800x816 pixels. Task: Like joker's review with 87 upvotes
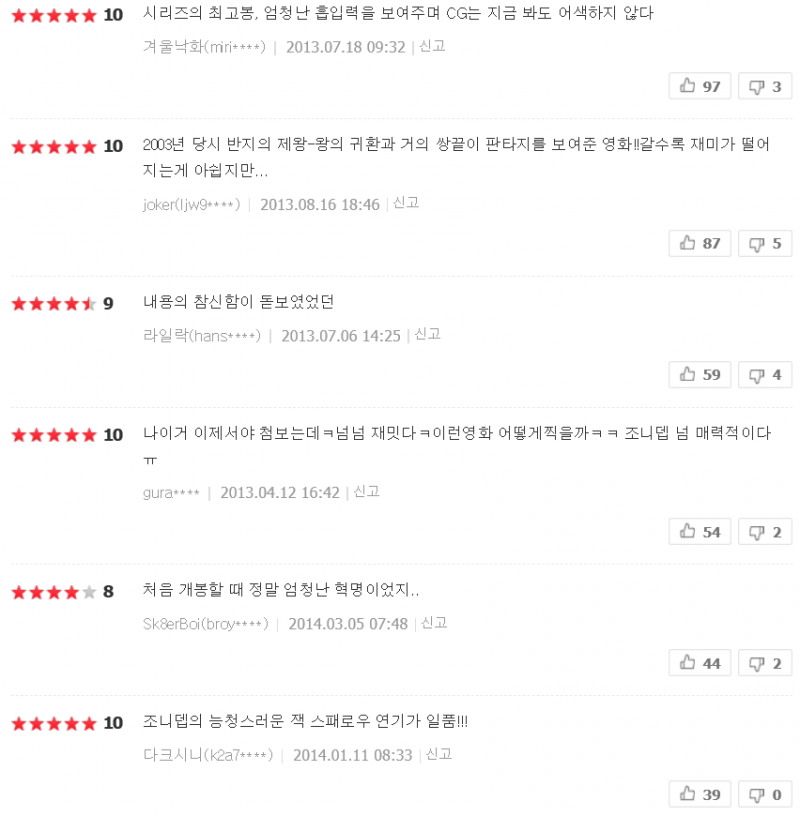[x=699, y=243]
